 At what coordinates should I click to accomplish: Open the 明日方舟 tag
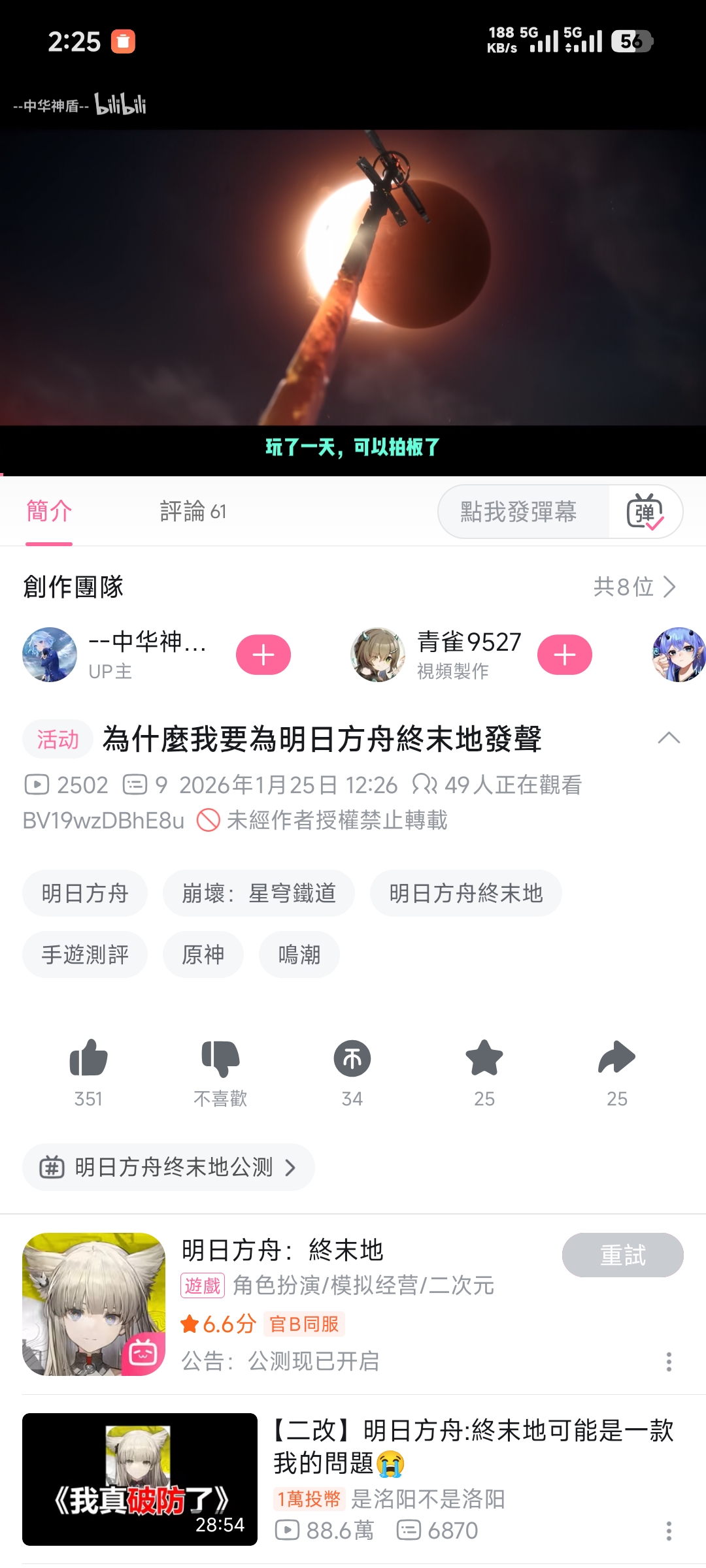coord(85,893)
